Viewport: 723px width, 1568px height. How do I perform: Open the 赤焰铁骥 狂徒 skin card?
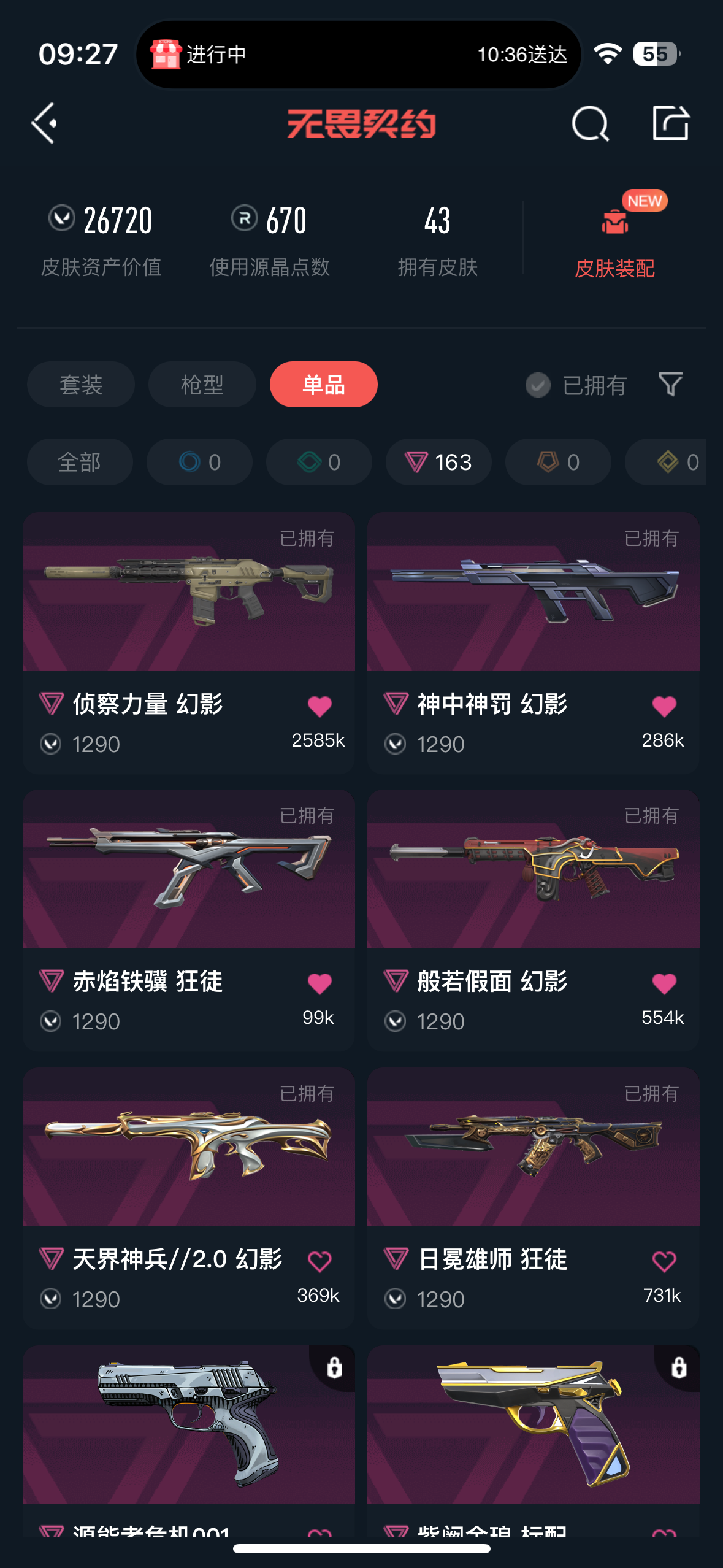click(189, 920)
